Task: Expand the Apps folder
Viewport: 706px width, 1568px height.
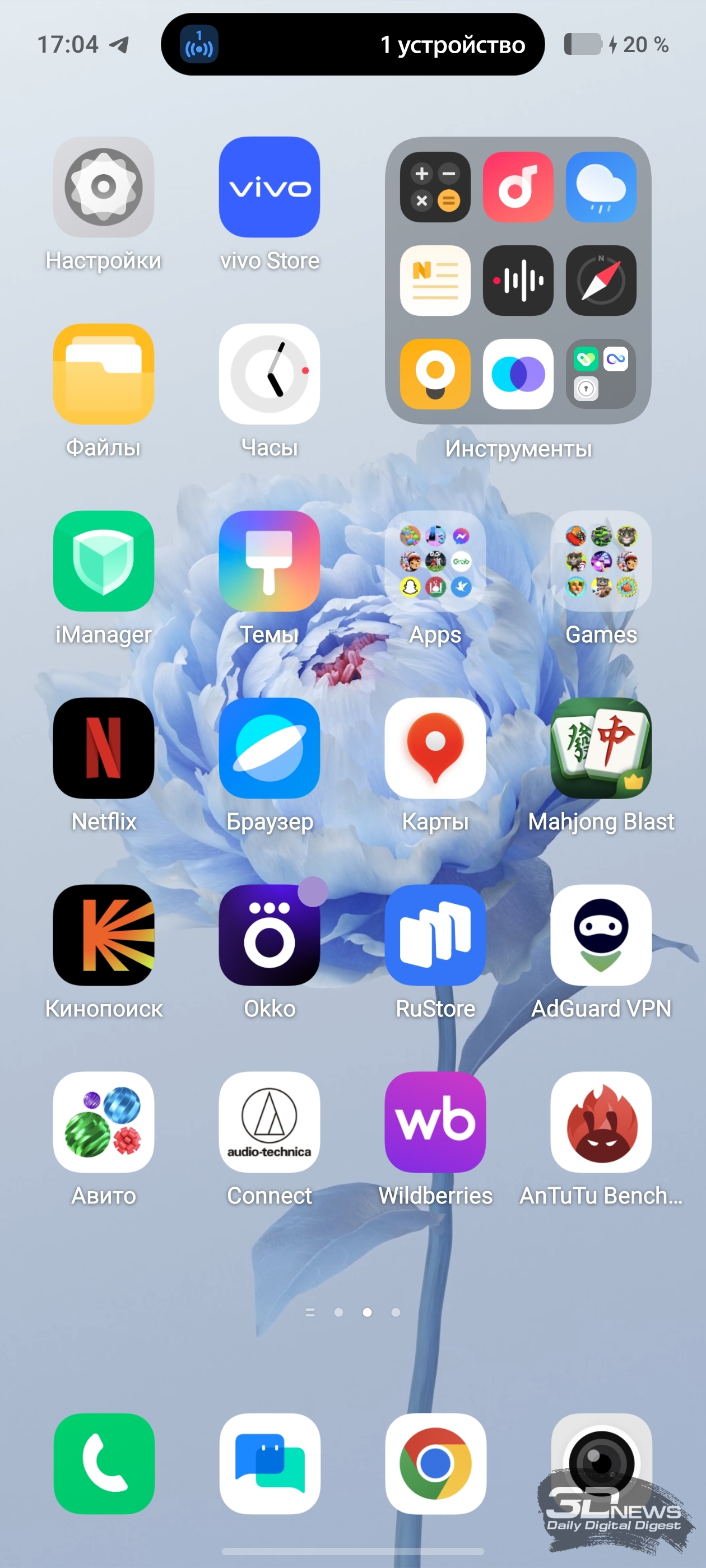Action: [x=435, y=561]
